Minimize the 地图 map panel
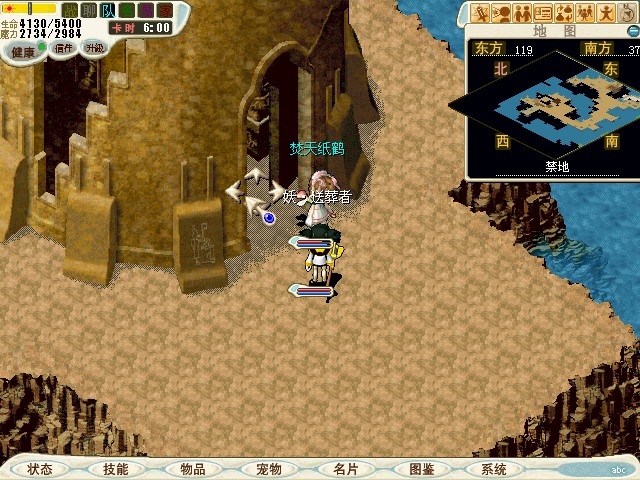The height and width of the screenshot is (480, 640). (x=633, y=30)
